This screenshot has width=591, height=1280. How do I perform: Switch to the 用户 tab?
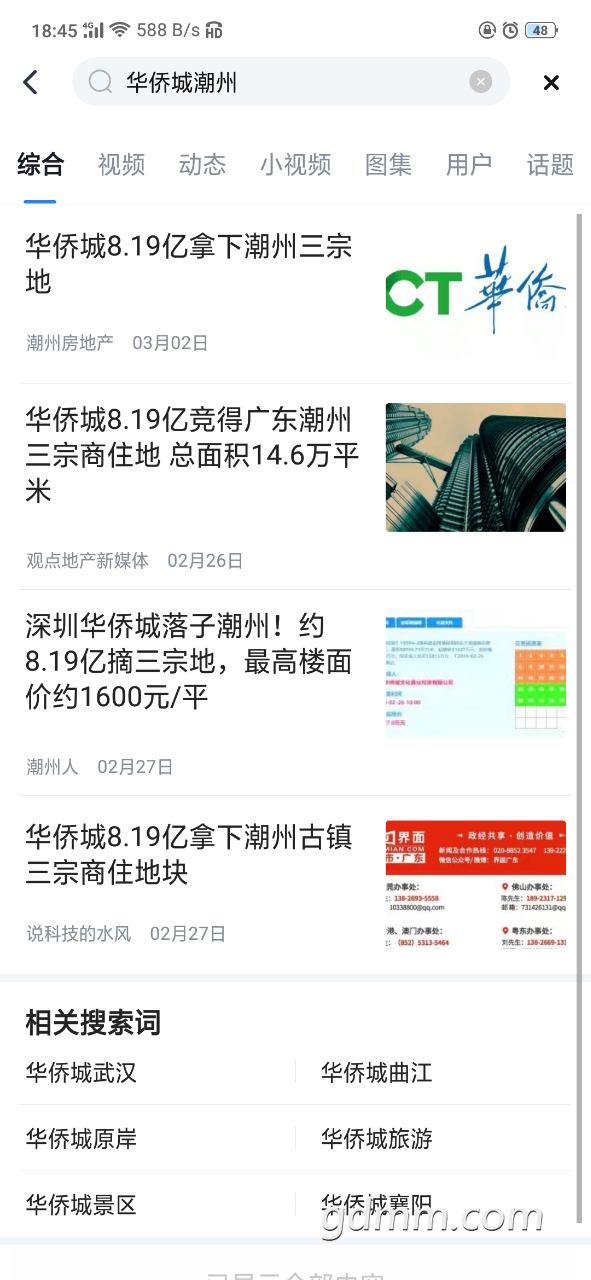pyautogui.click(x=469, y=165)
